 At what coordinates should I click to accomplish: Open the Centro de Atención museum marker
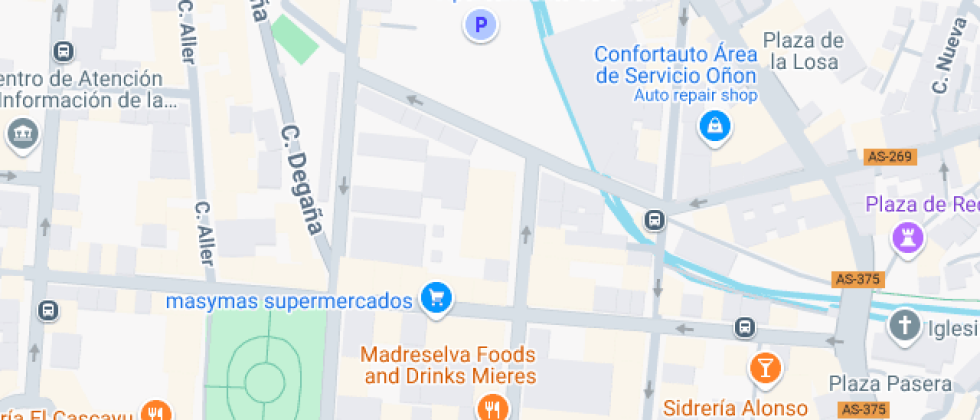point(21,133)
